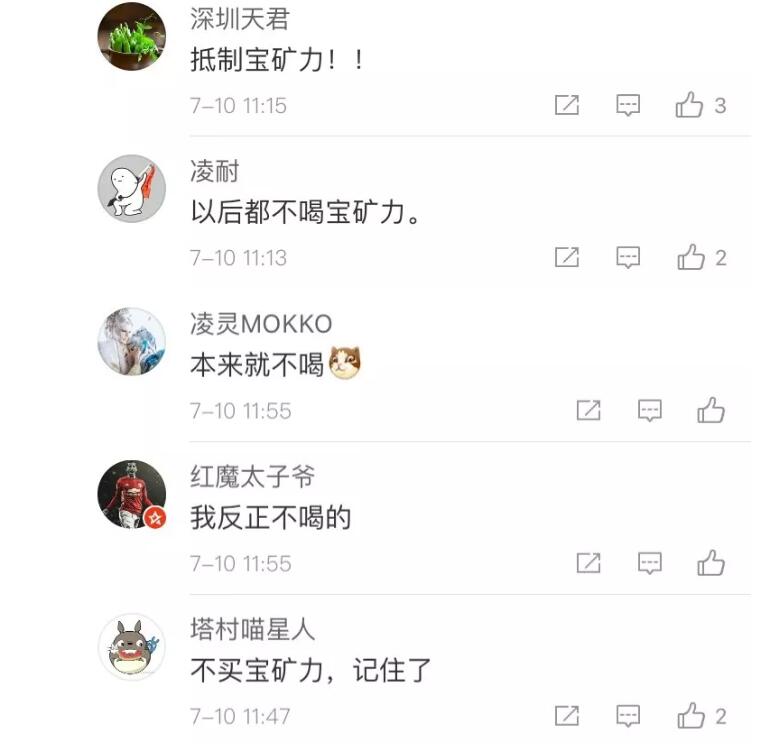Screen dimensions: 773x751
Task: Repost 深圳天君's comment
Action: [x=567, y=105]
